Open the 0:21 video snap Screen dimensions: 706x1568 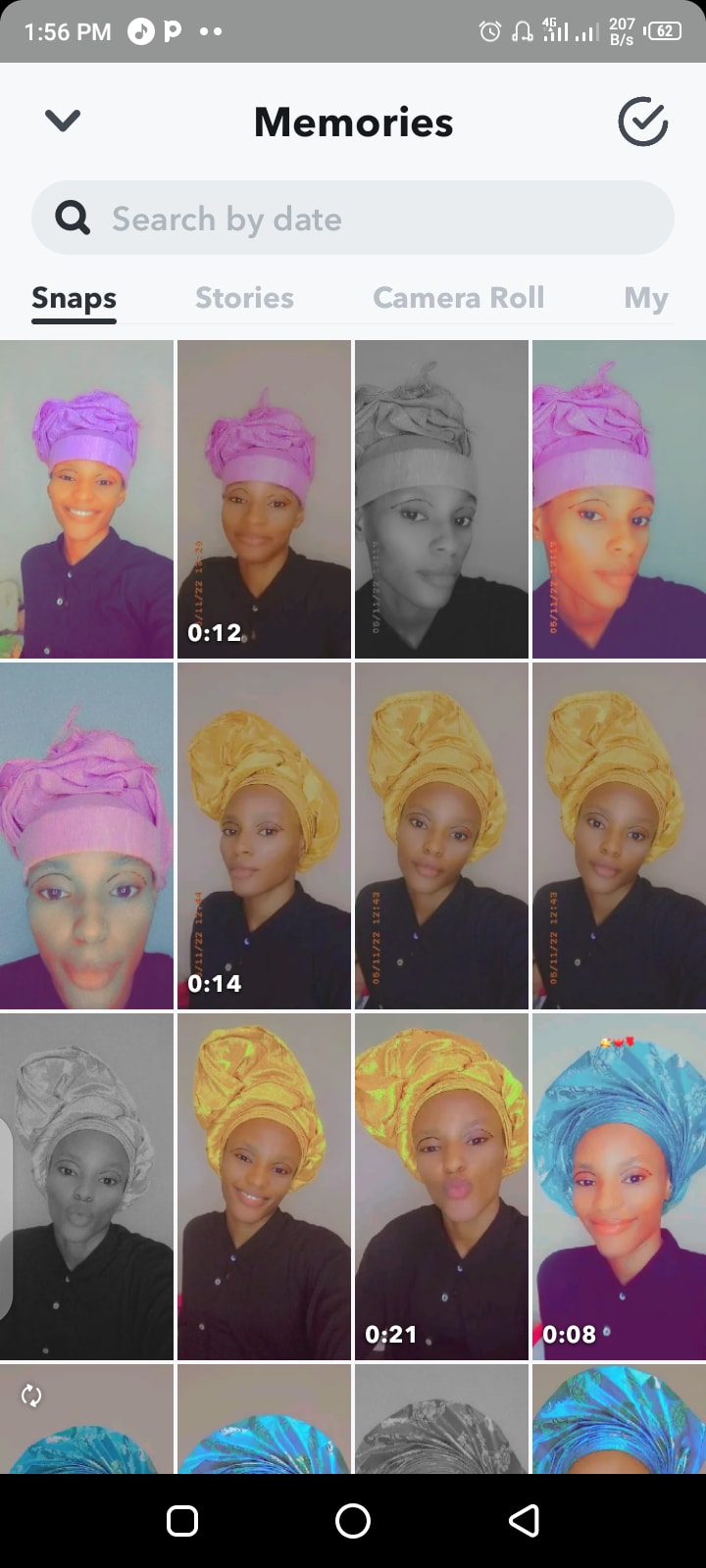pyautogui.click(x=441, y=1187)
